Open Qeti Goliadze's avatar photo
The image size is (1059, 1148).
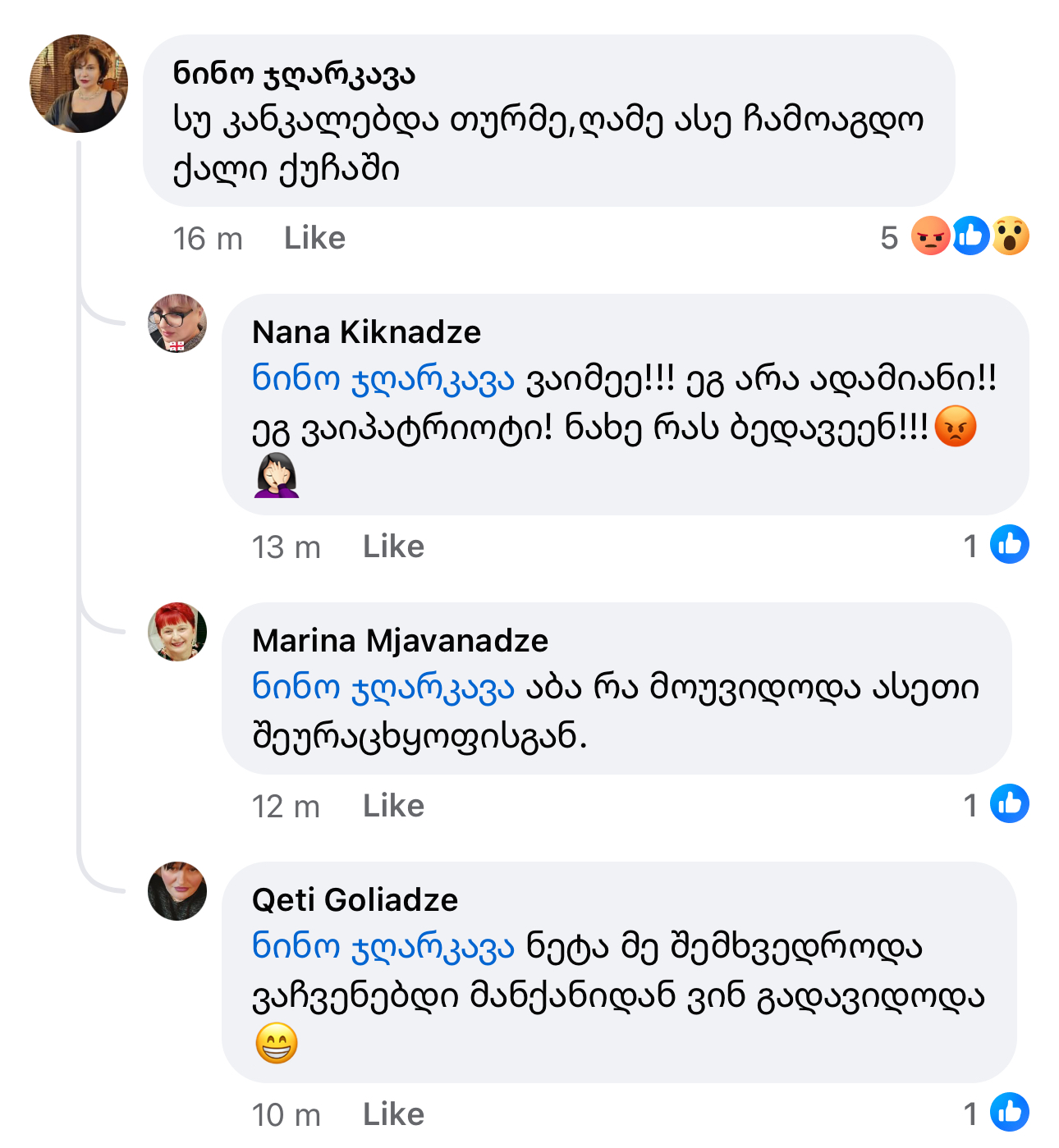pos(177,891)
